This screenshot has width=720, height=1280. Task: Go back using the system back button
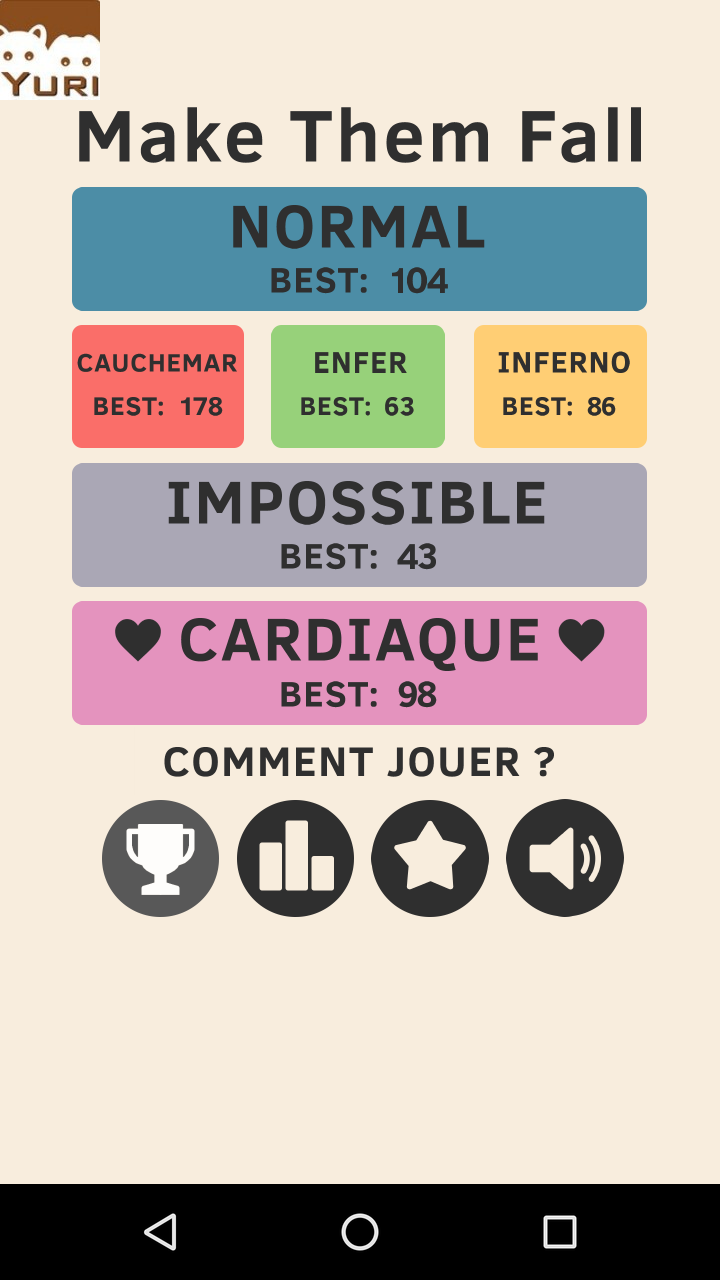(x=160, y=1232)
